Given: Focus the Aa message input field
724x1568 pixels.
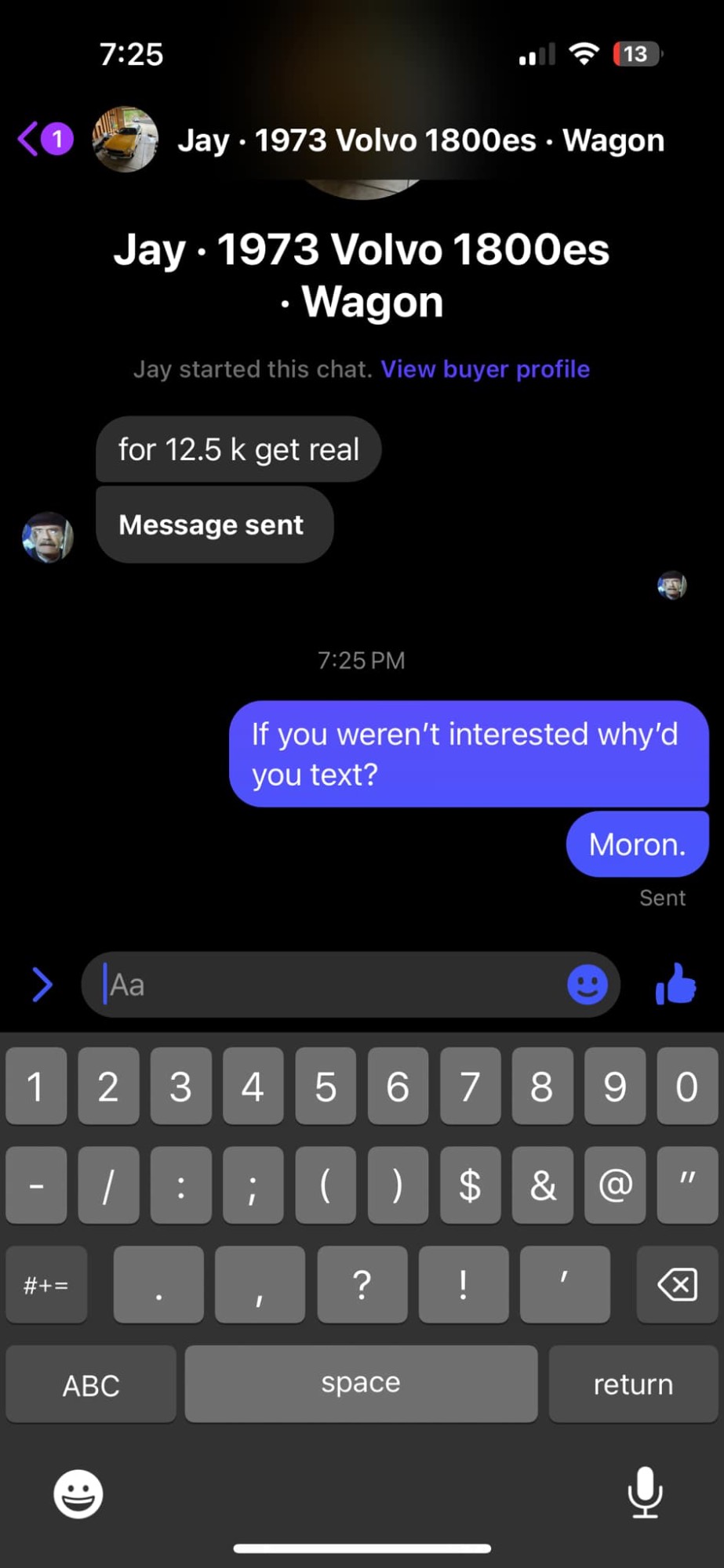Looking at the screenshot, I should (x=329, y=985).
